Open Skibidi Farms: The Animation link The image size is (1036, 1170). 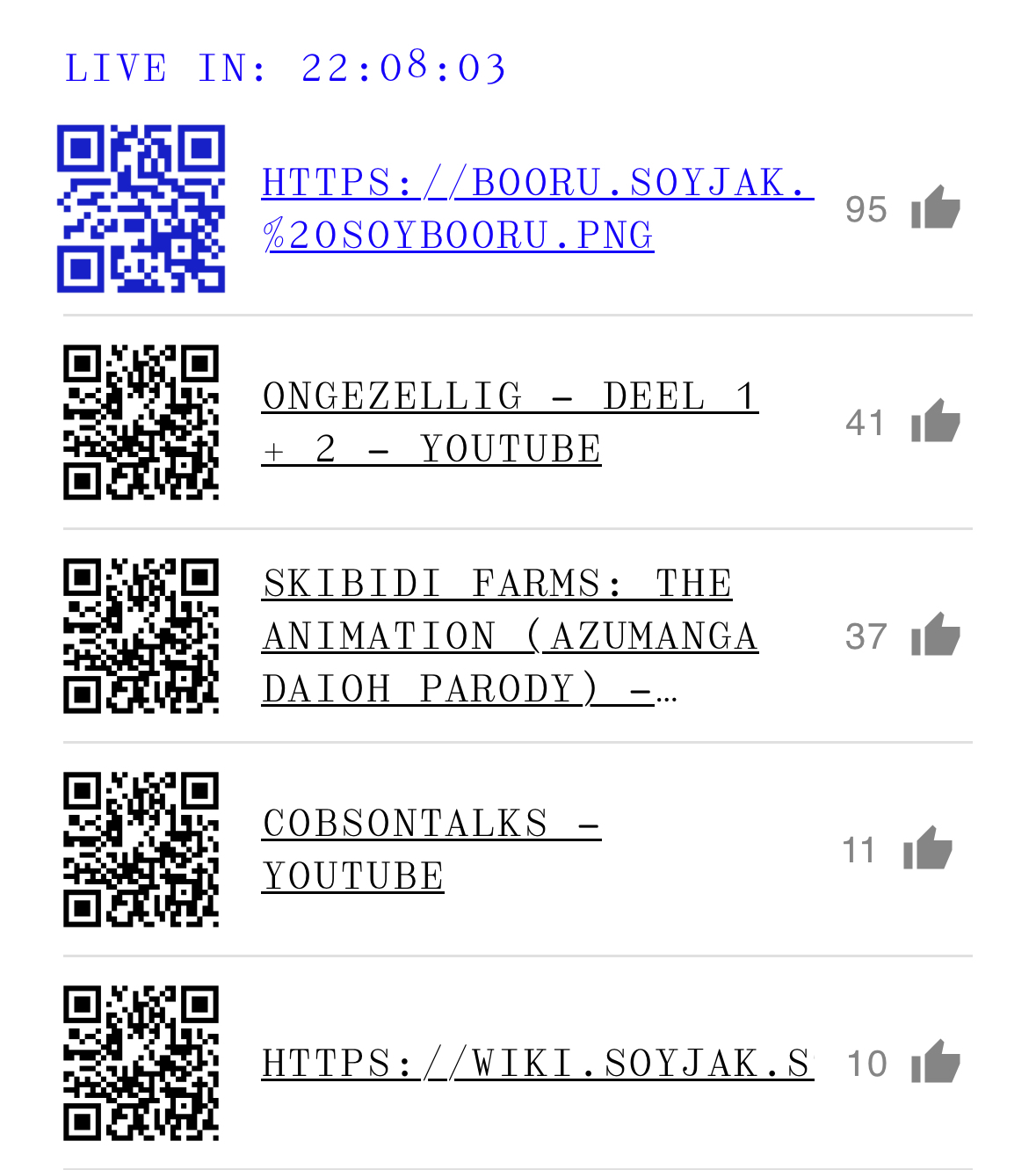click(510, 636)
